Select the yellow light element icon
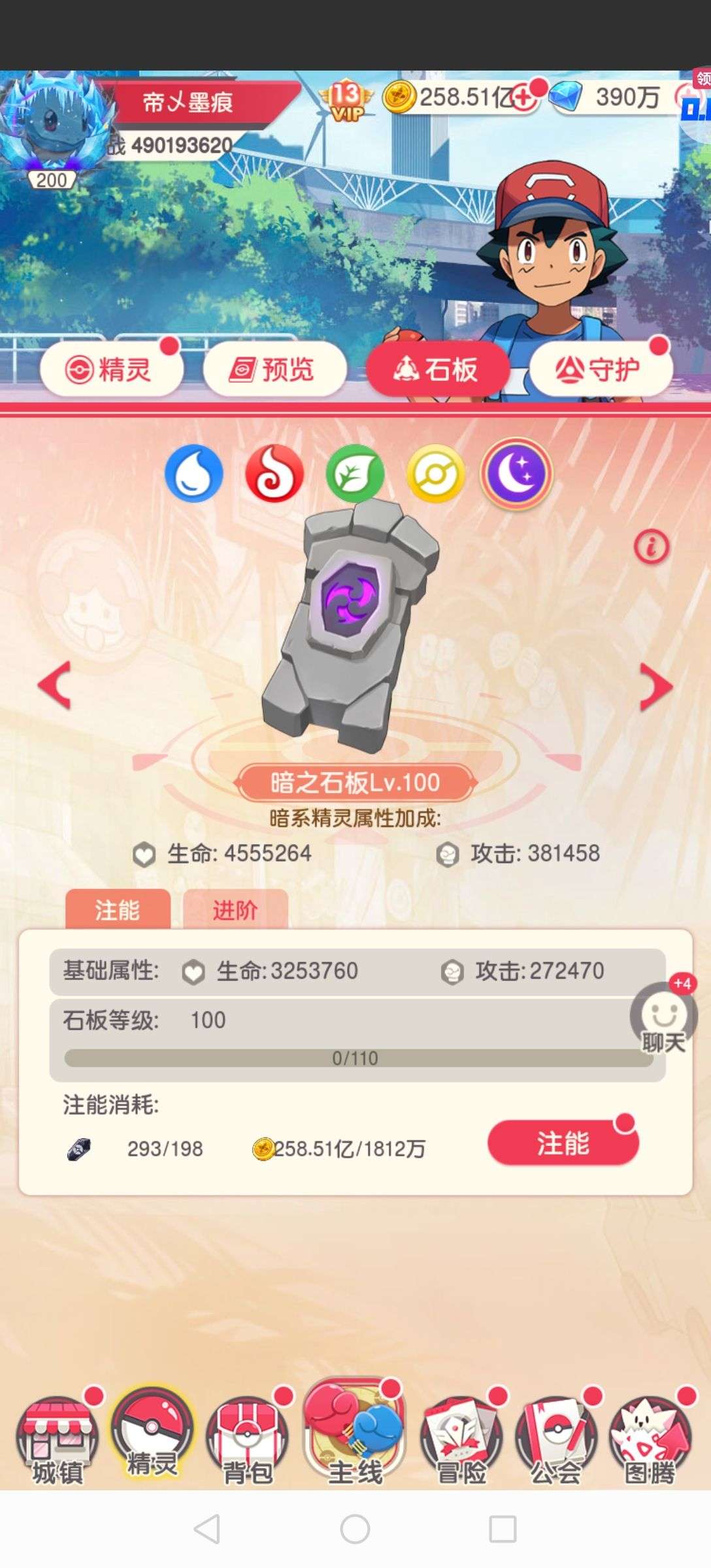The width and height of the screenshot is (711, 1568). click(x=436, y=474)
